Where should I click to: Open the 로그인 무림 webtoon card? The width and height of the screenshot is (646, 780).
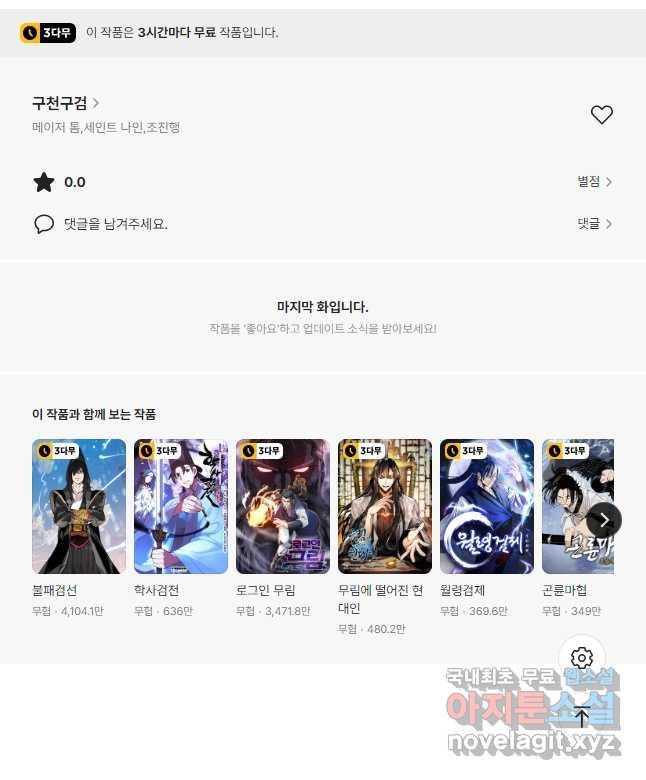[x=283, y=506]
